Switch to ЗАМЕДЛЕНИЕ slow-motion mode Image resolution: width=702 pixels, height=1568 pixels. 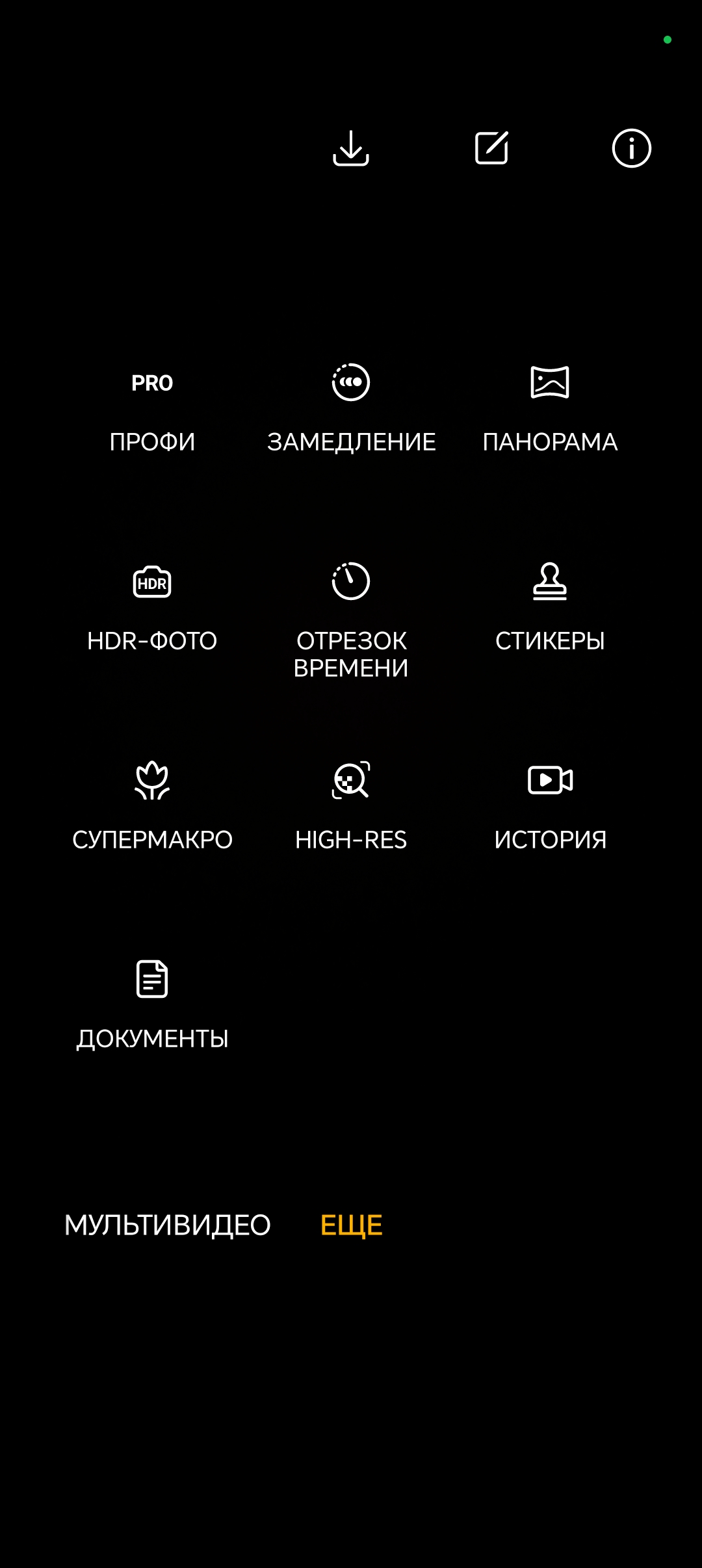click(x=351, y=408)
